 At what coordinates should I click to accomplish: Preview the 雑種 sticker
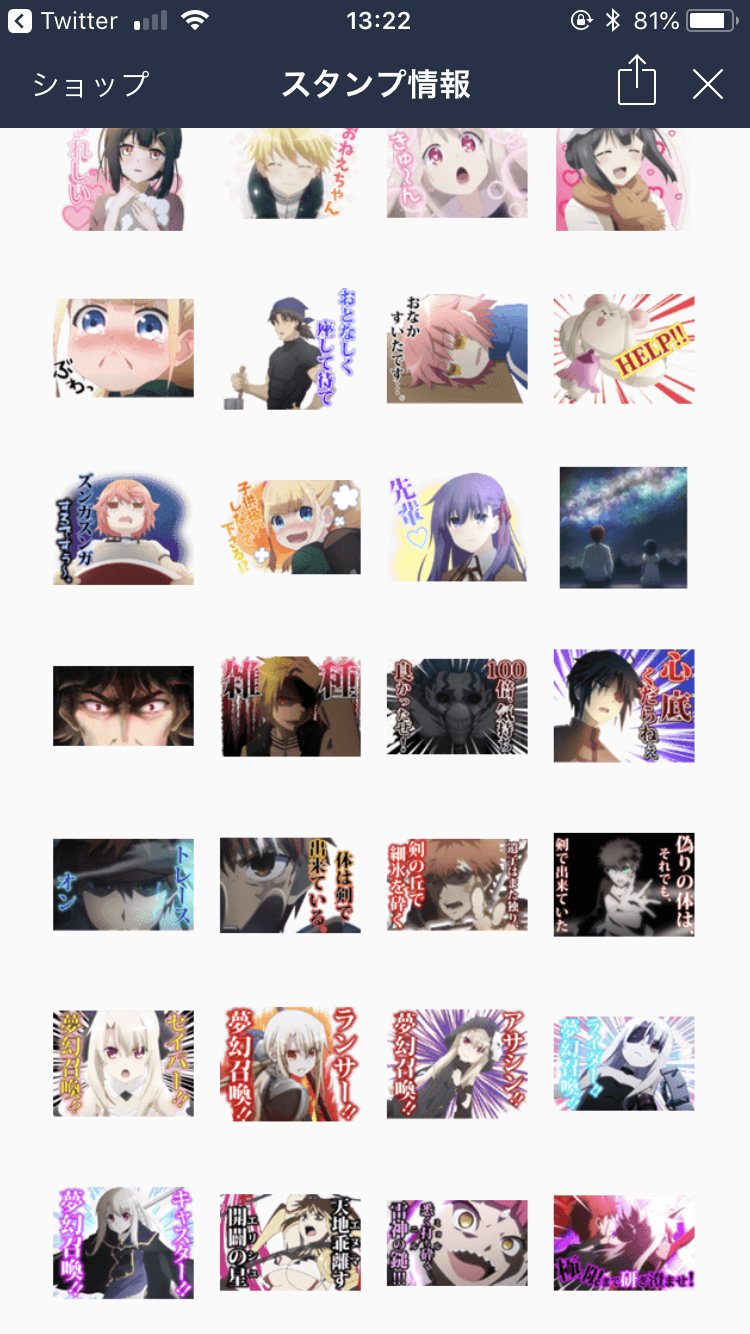point(290,706)
